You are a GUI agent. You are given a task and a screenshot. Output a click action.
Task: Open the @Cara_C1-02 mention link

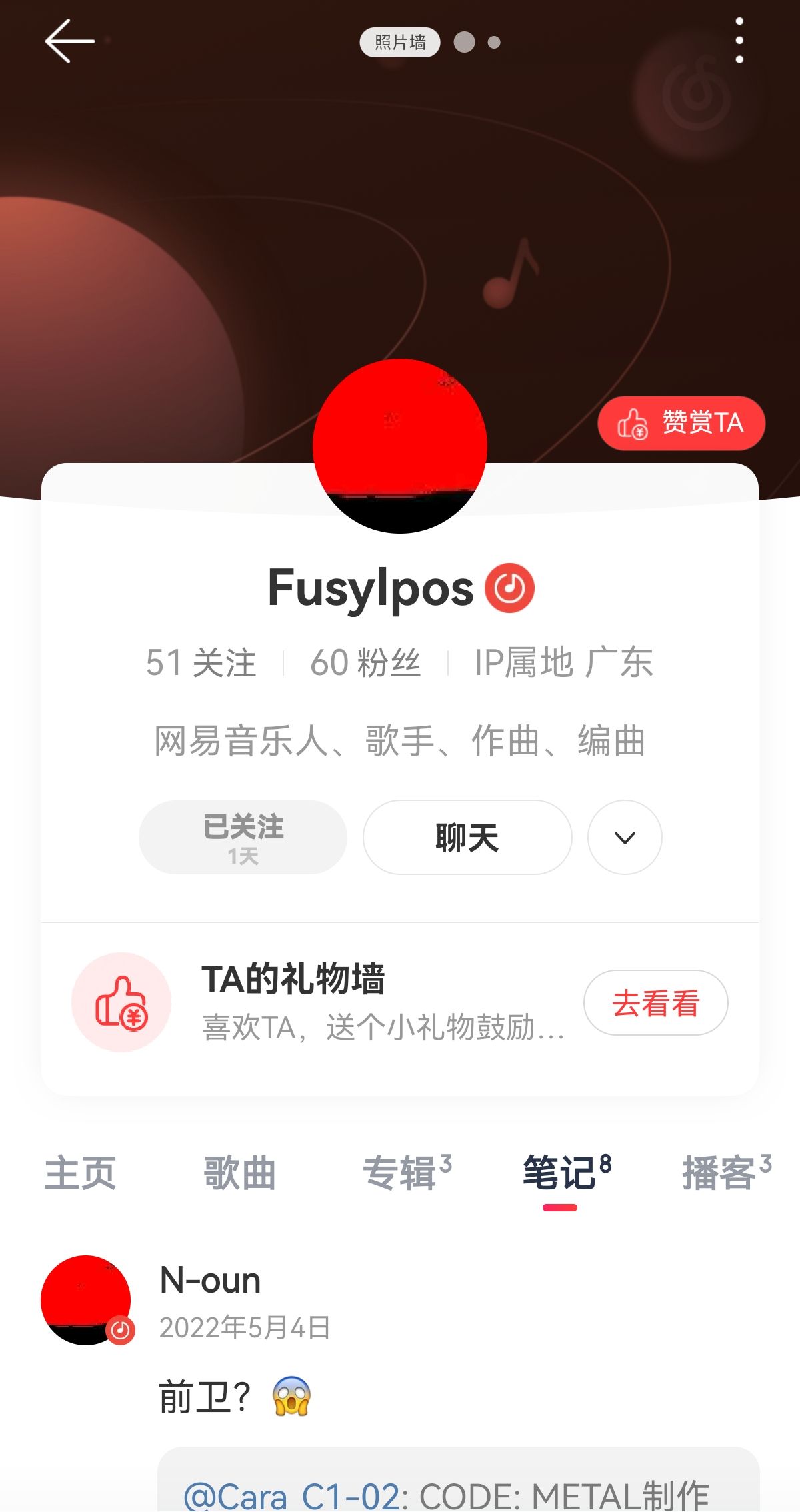292,1495
